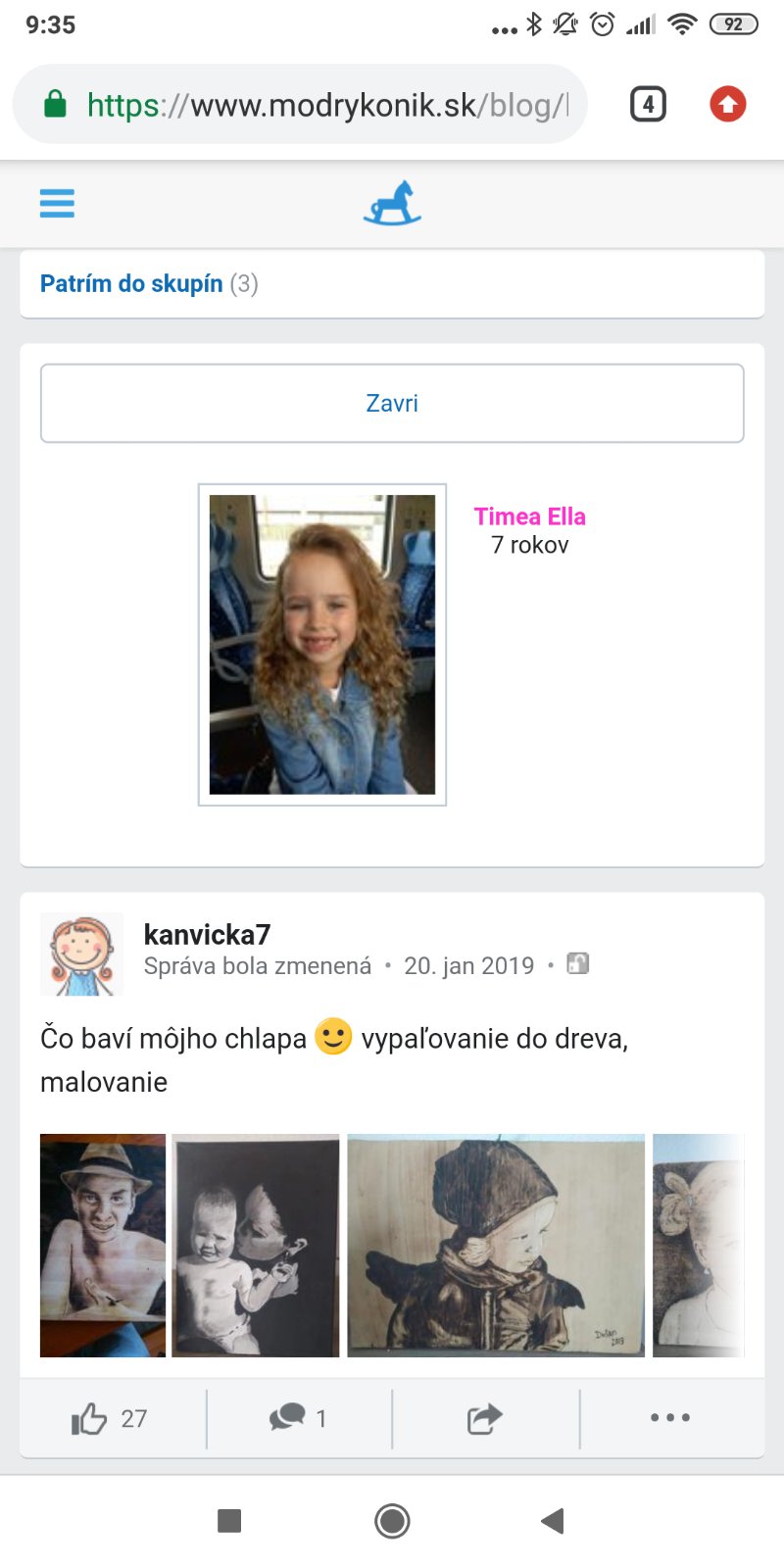Open the child with angel wings artwork
Screen dimensions: 784x1568
point(496,1245)
